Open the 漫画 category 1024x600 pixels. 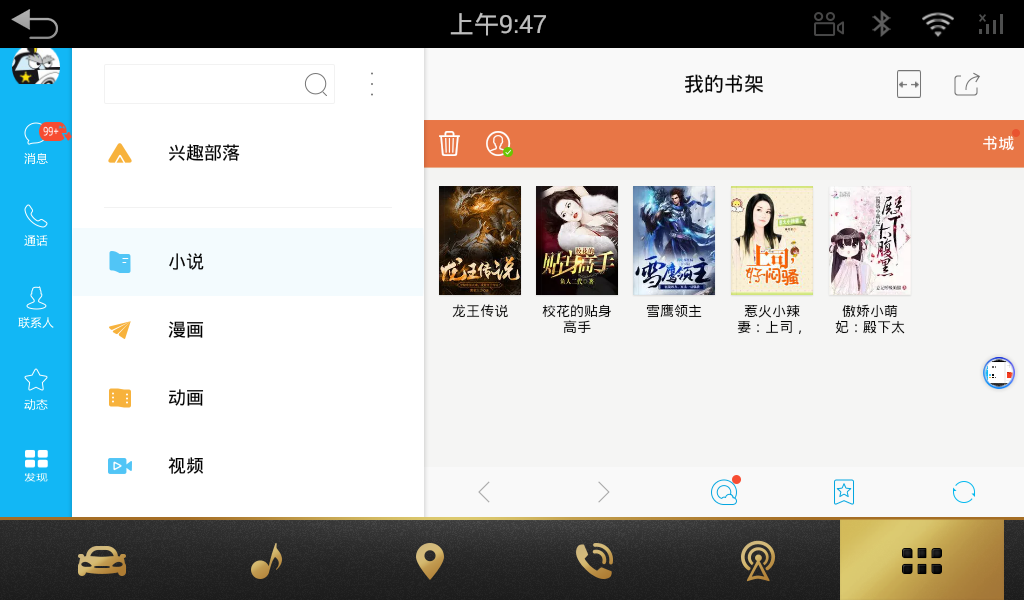186,330
